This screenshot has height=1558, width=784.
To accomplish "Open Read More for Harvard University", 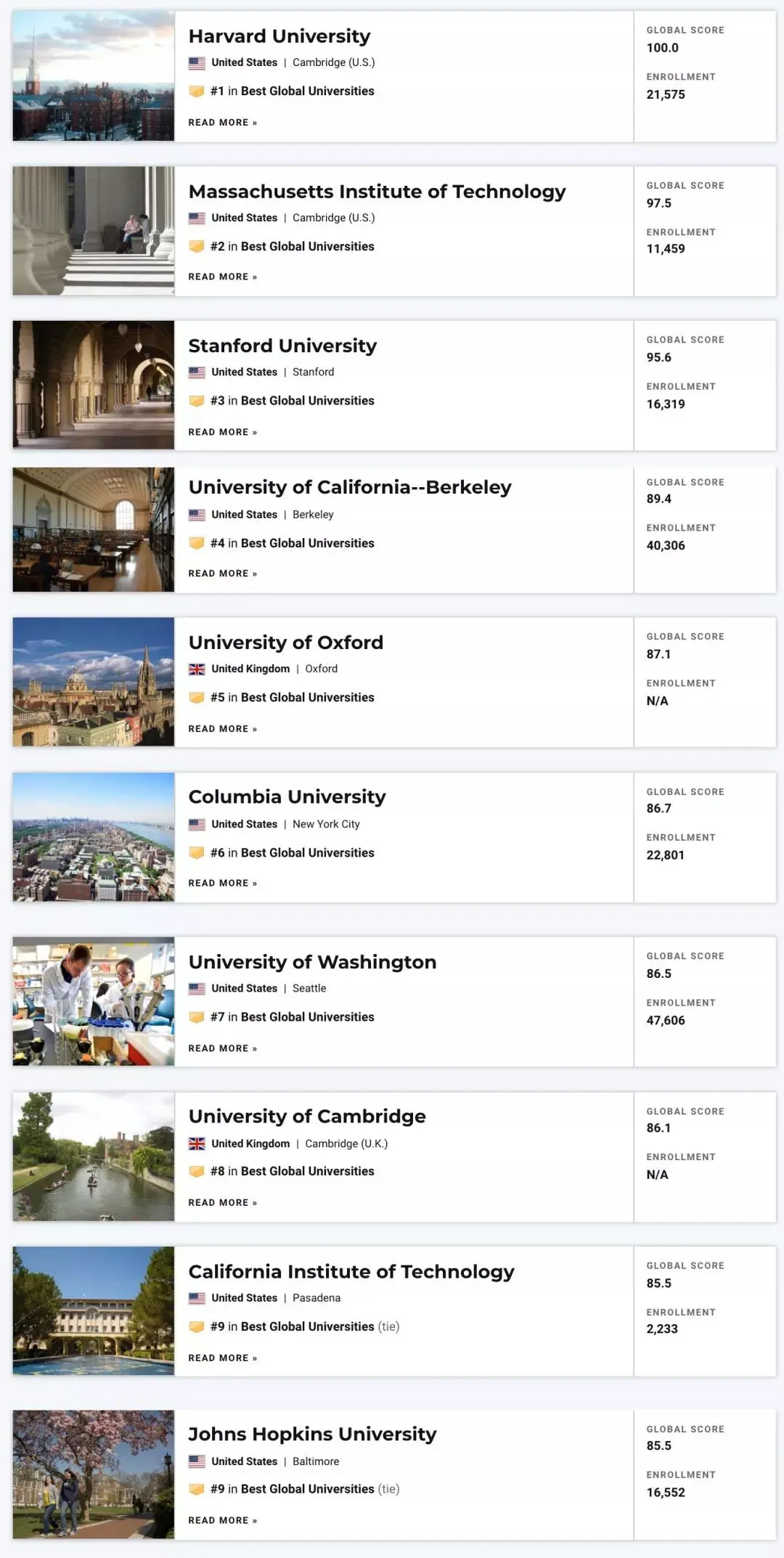I will [222, 123].
